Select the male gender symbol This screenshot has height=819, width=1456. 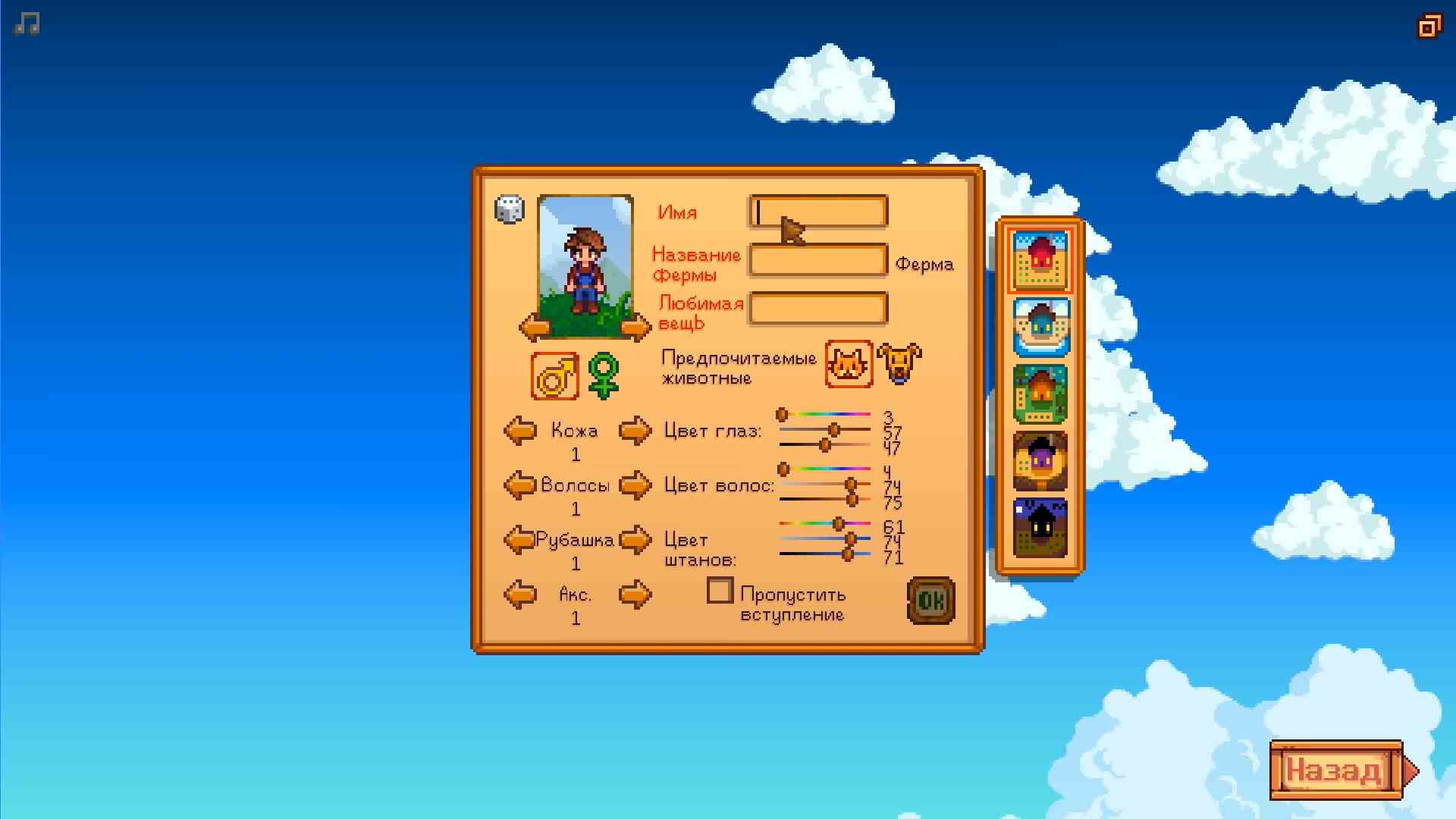554,376
